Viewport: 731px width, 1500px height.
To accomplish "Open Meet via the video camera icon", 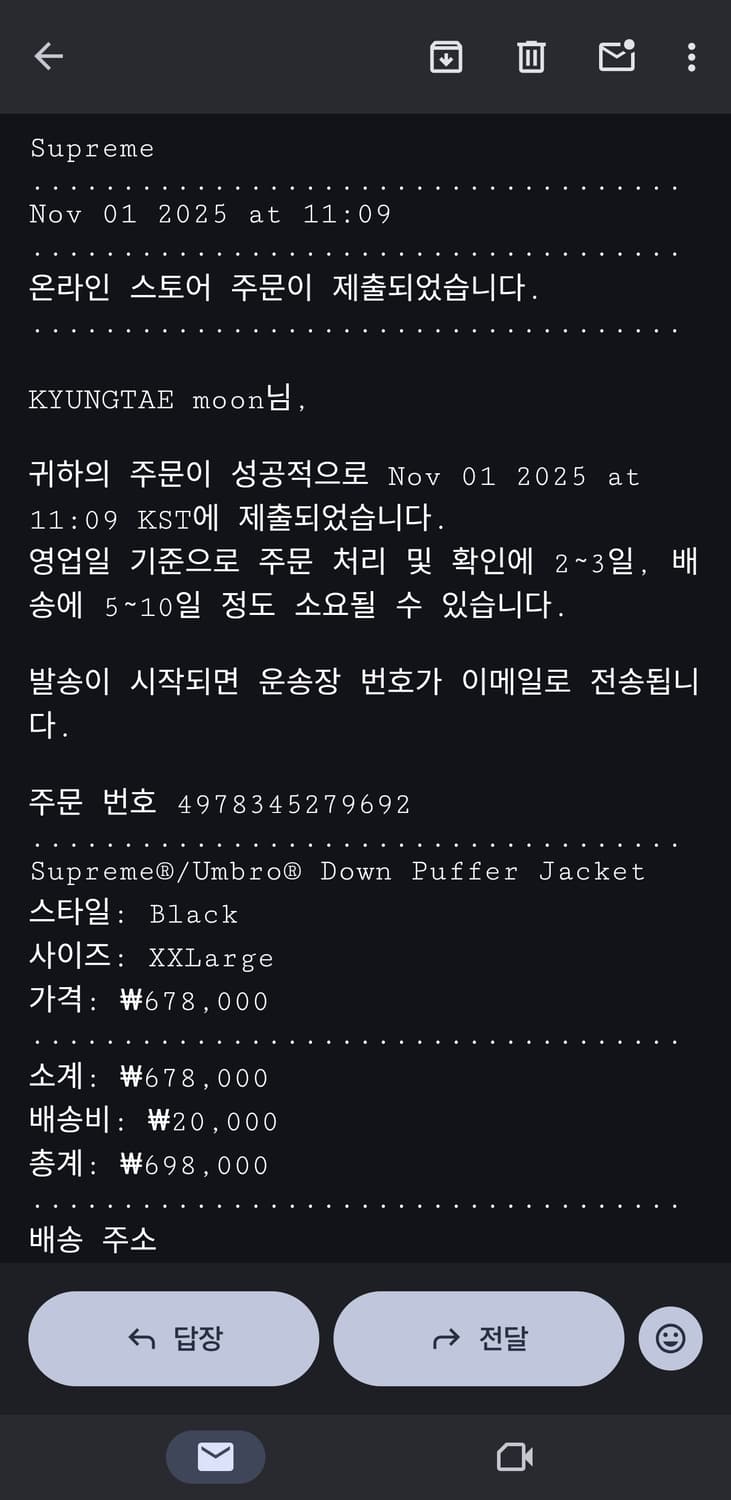I will coord(512,1456).
